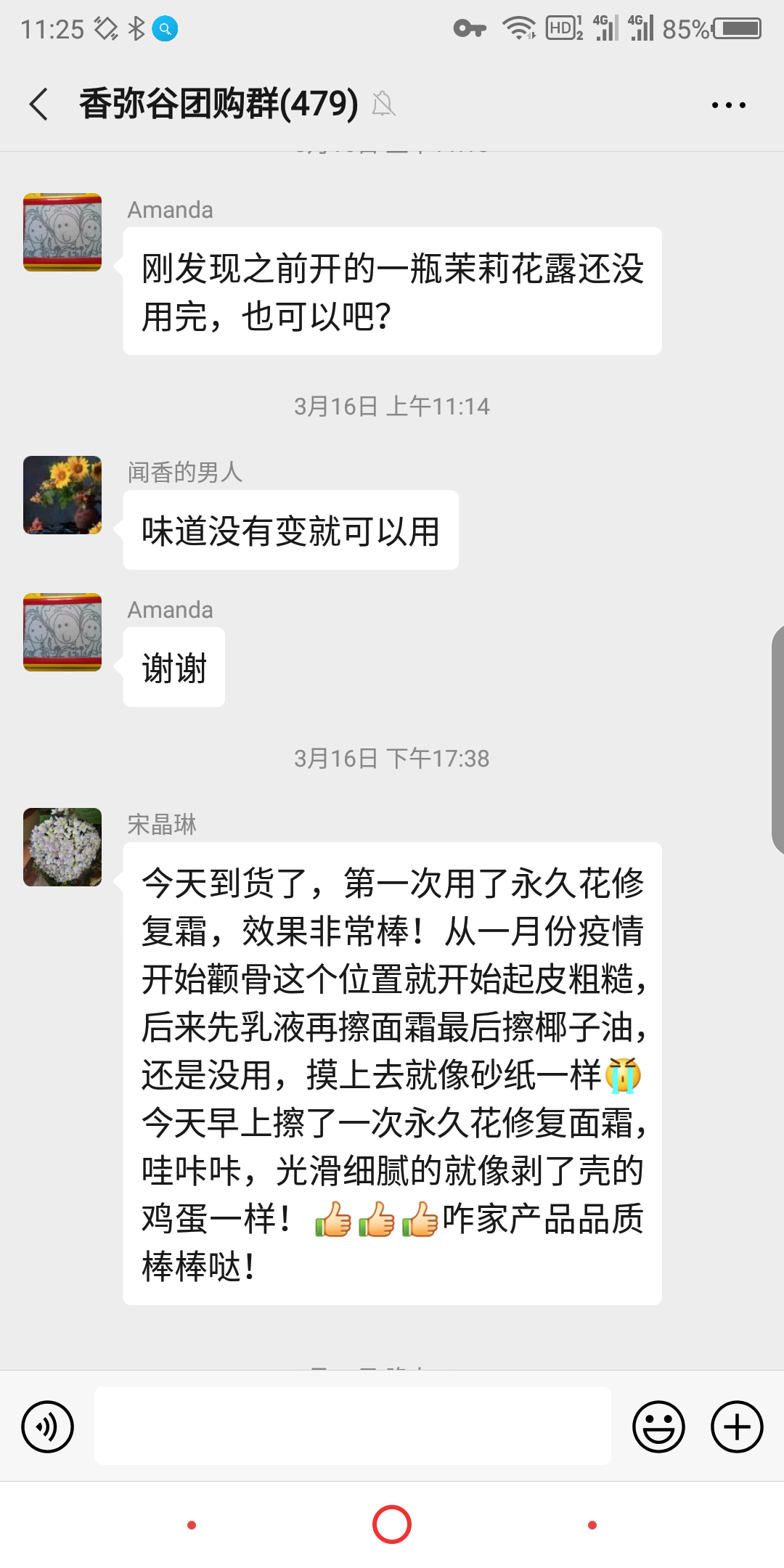
Task: Switch to voice message input
Action: 48,1426
